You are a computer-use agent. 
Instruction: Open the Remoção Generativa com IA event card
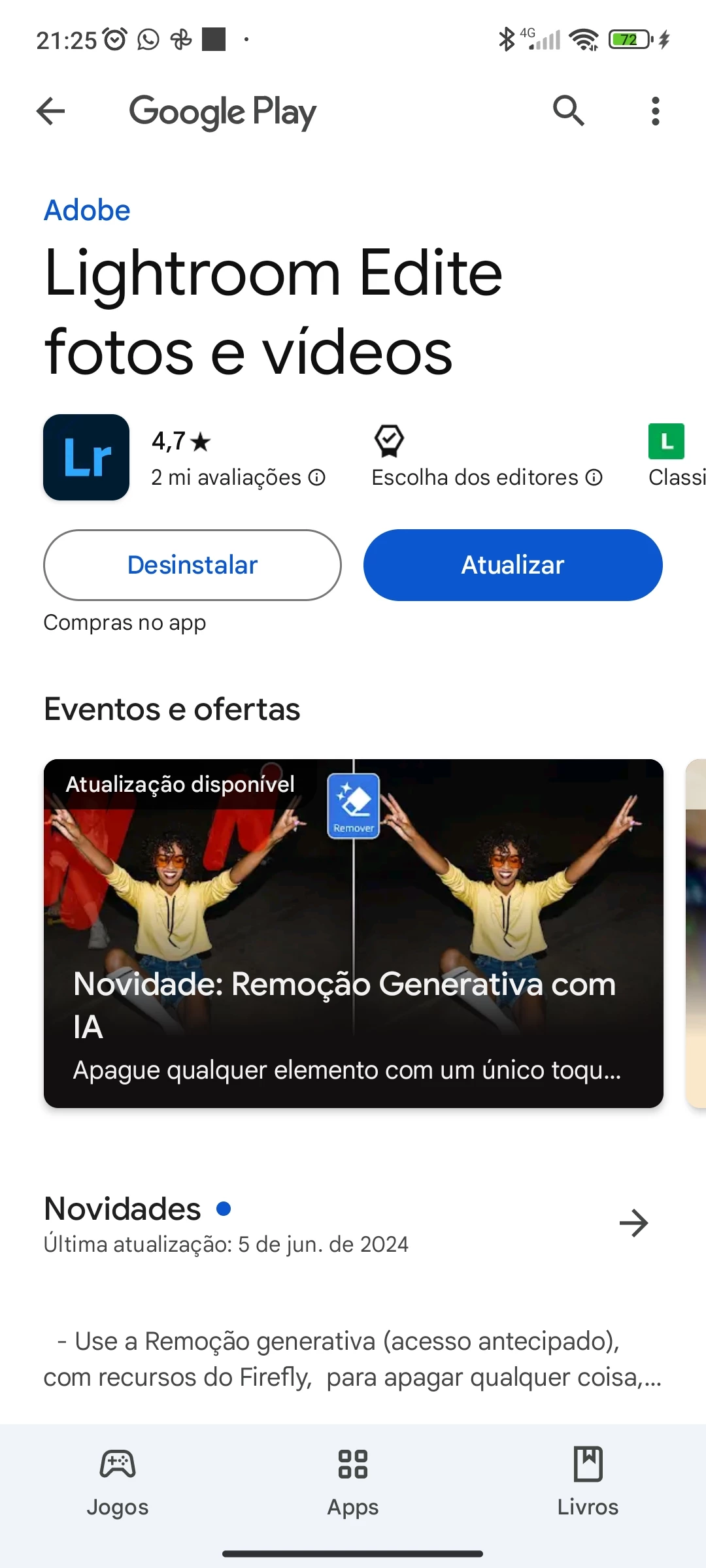(x=353, y=933)
